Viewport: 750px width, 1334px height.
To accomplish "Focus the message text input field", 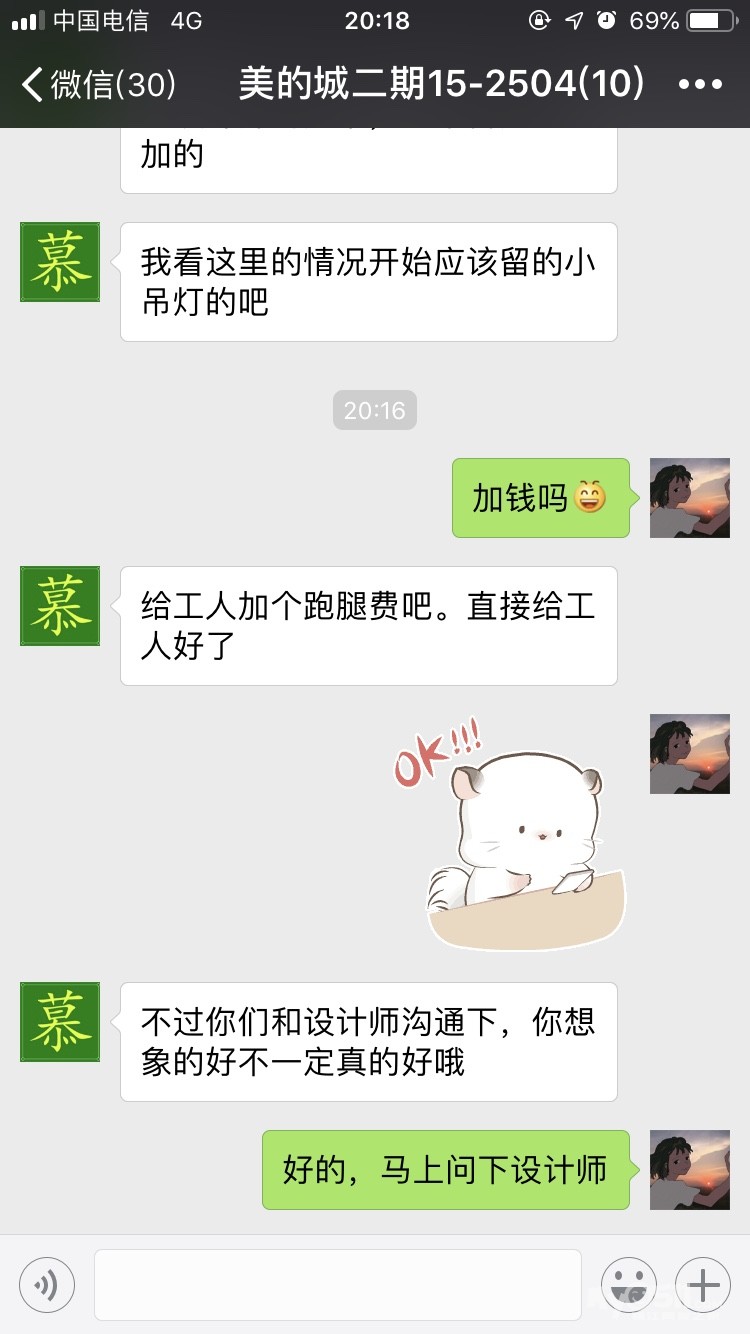I will pos(337,1285).
